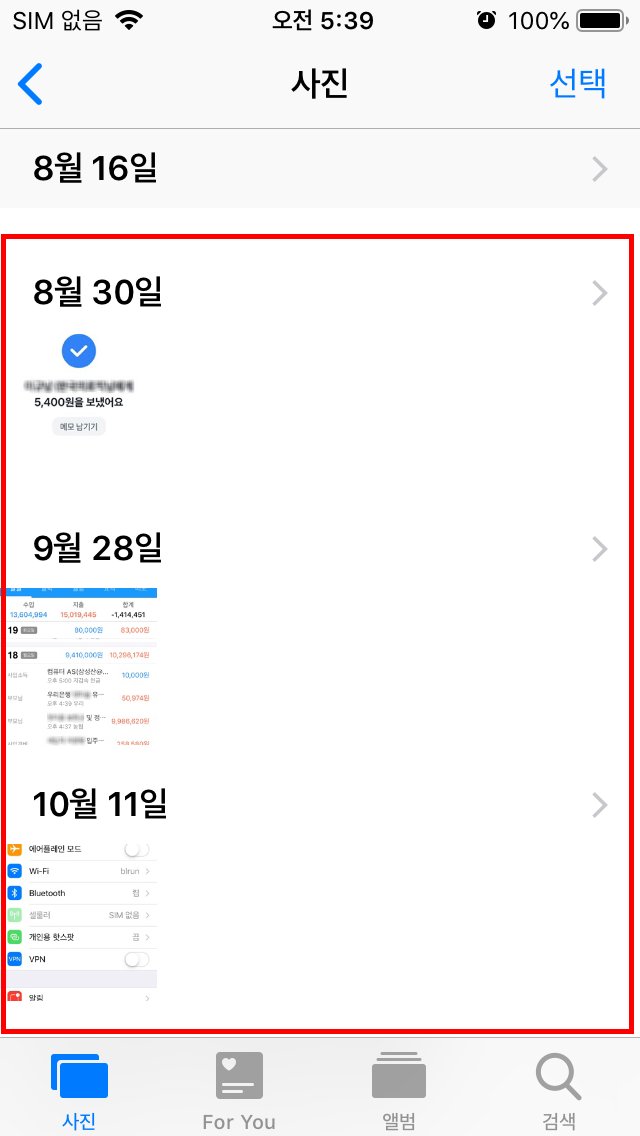
Task: Tap 선택 to select photos
Action: point(578,84)
